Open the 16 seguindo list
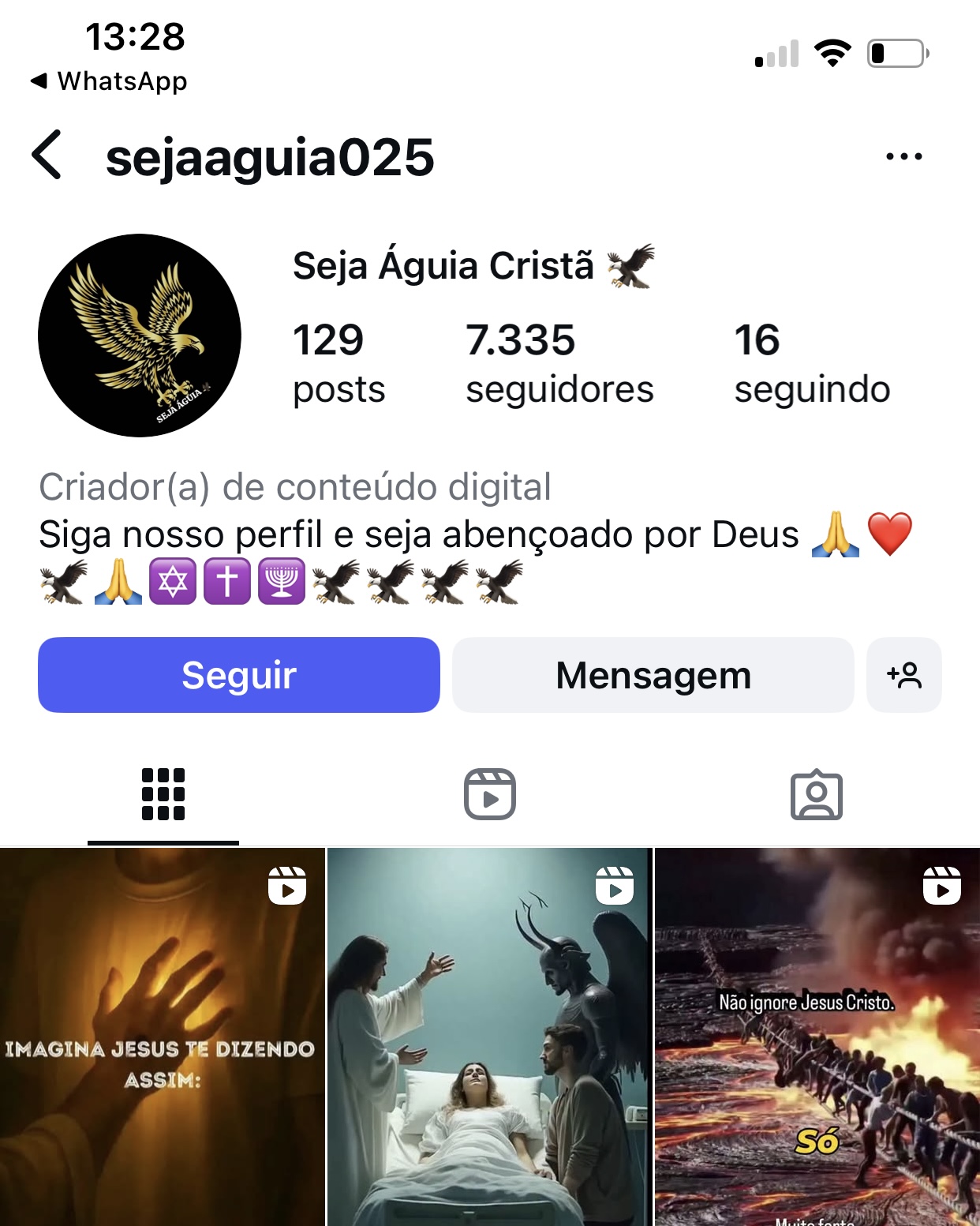Screen dimensions: 980x1226 click(813, 362)
